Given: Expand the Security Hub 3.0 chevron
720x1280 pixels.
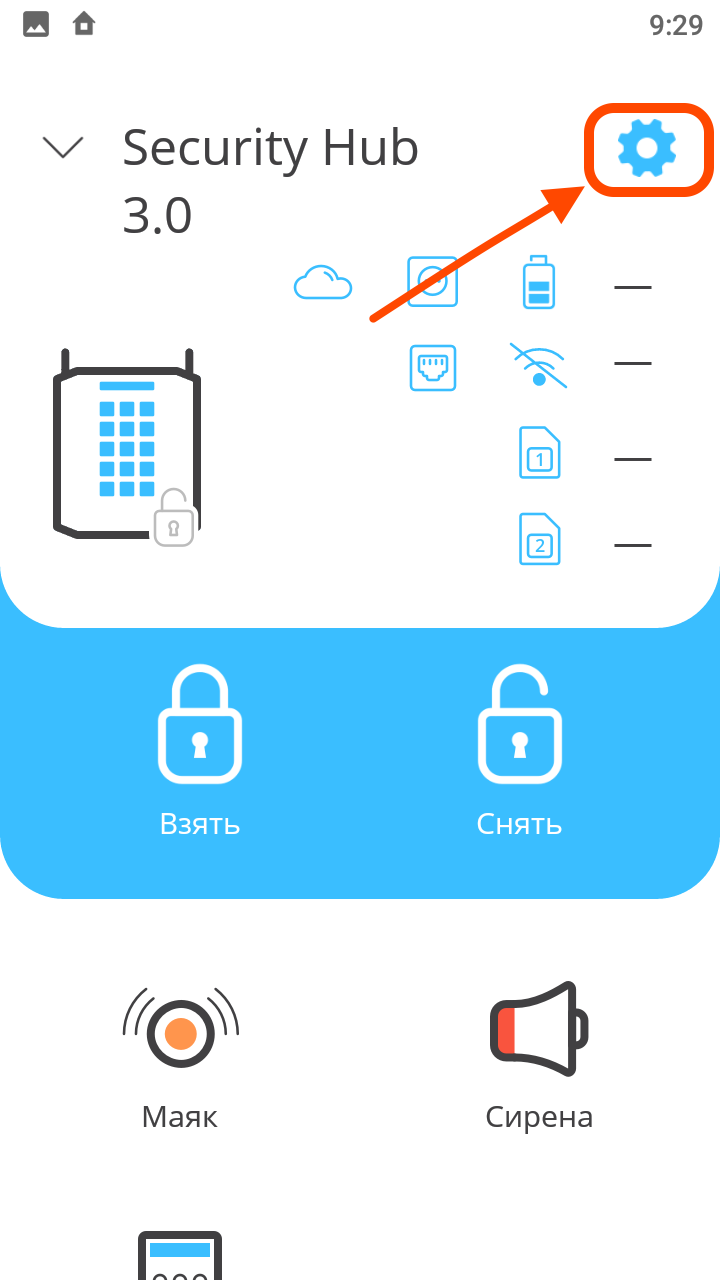Looking at the screenshot, I should (x=63, y=148).
